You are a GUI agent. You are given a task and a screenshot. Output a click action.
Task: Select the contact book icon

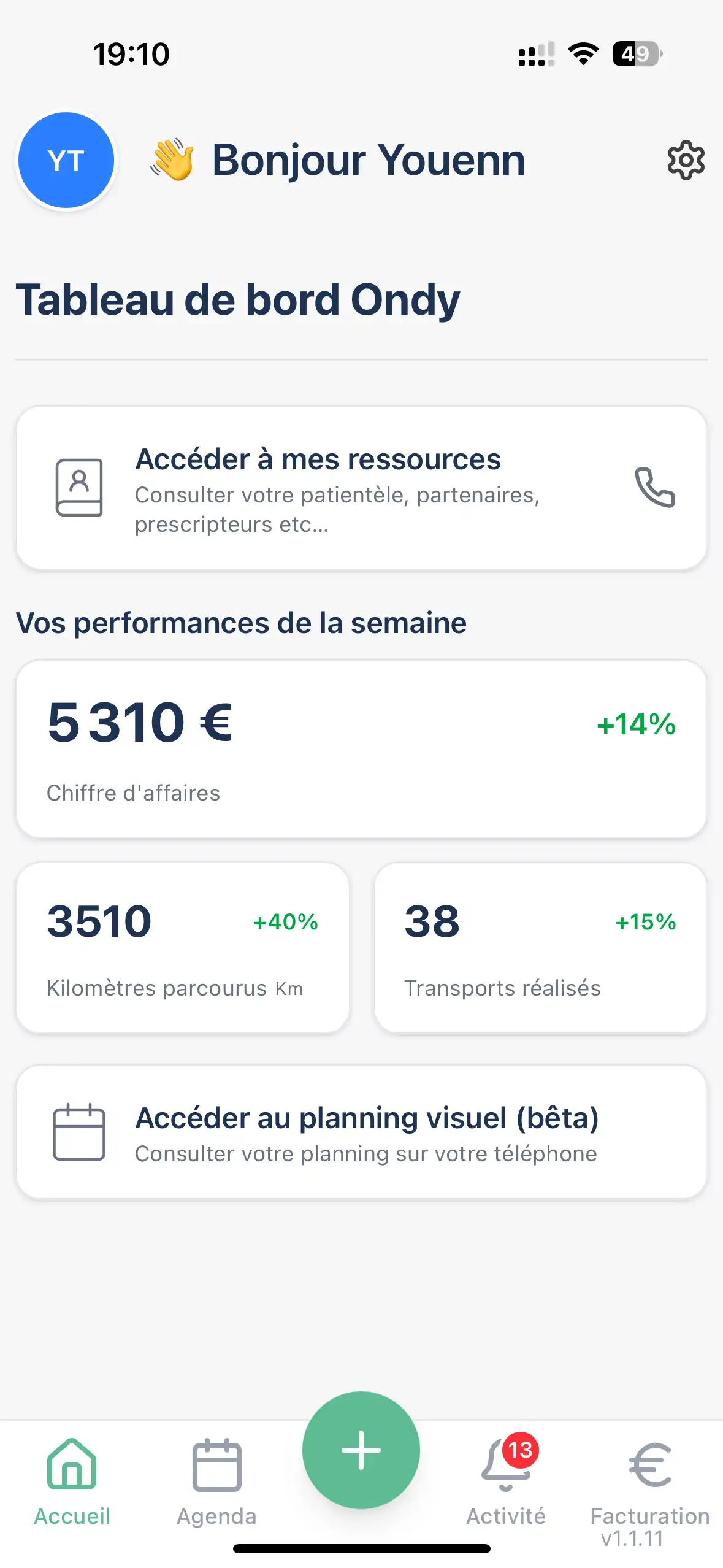(78, 490)
